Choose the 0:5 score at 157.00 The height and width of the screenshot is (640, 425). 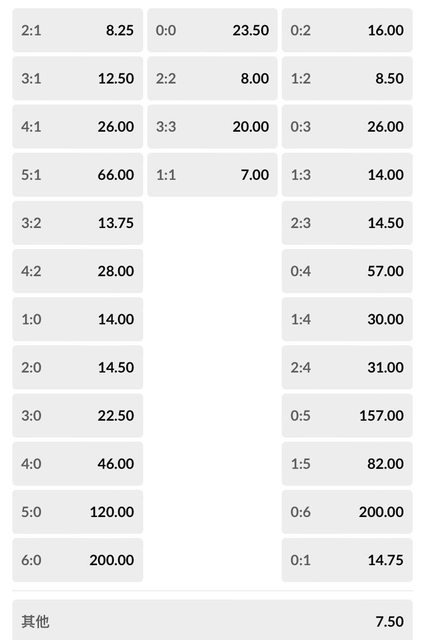tap(347, 416)
